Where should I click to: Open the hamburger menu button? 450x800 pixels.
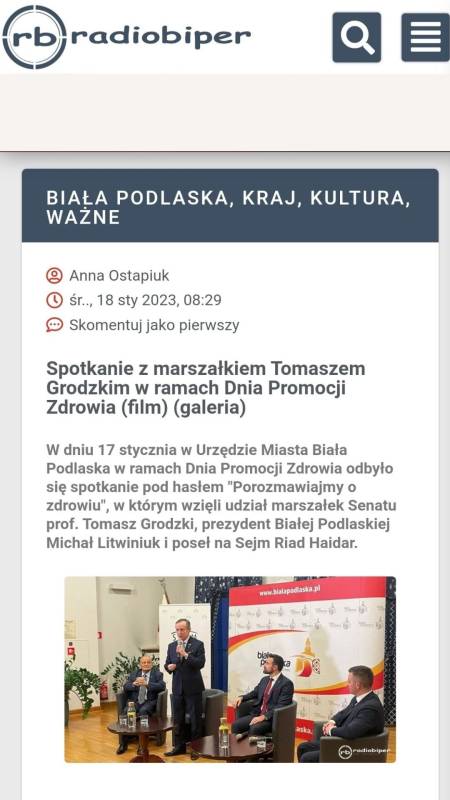pyautogui.click(x=426, y=37)
